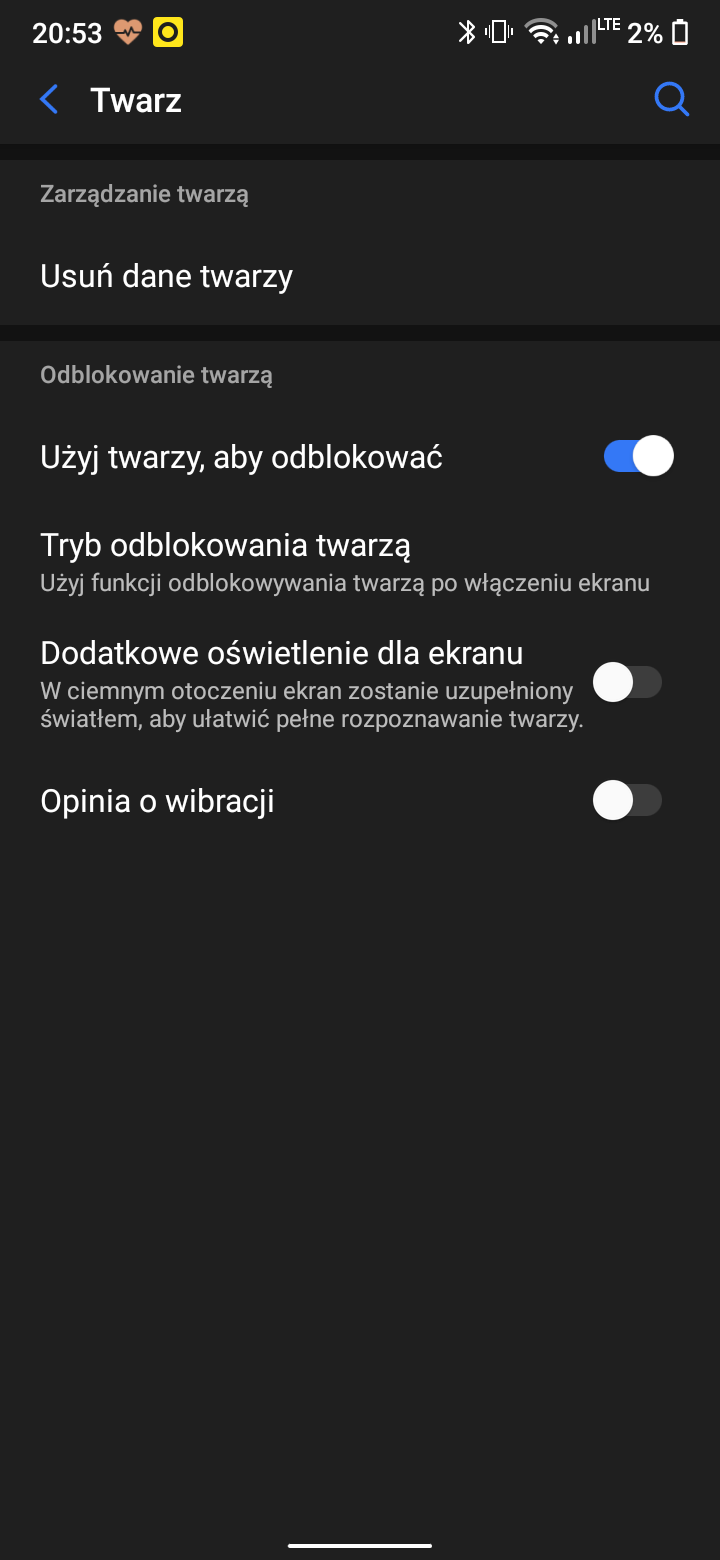Open Tryb odblokowania twarzą
Viewport: 720px width, 1560px height.
point(360,561)
